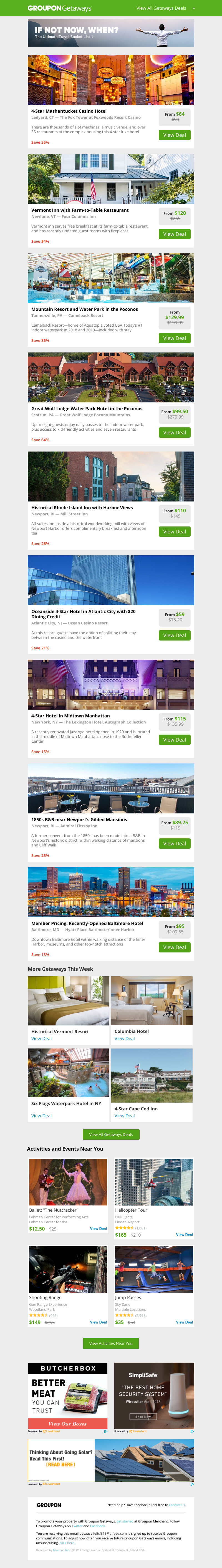Open the ButcherBox View Our Boxes ad
The height and width of the screenshot is (1568, 222).
pos(67,1424)
